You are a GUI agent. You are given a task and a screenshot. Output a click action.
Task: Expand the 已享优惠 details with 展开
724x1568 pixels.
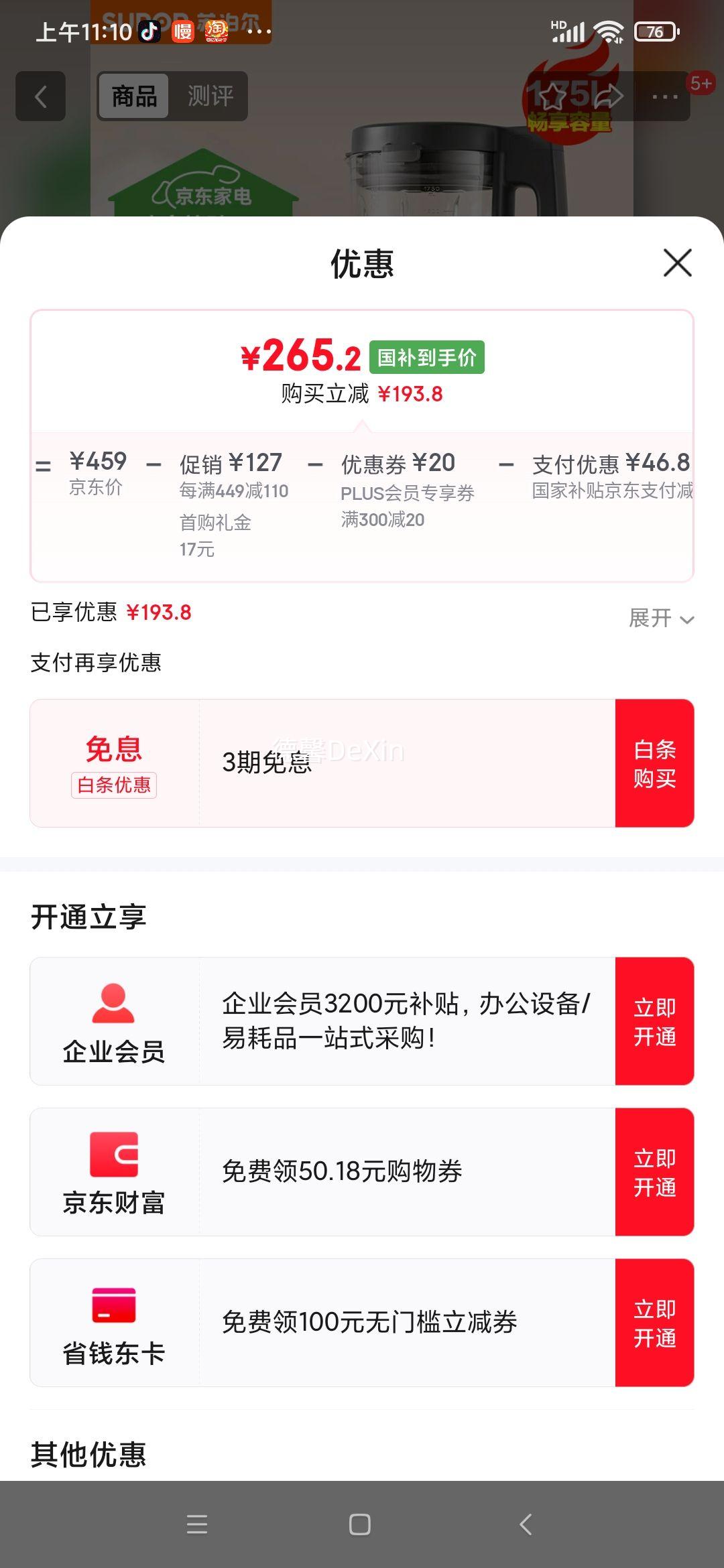point(661,618)
